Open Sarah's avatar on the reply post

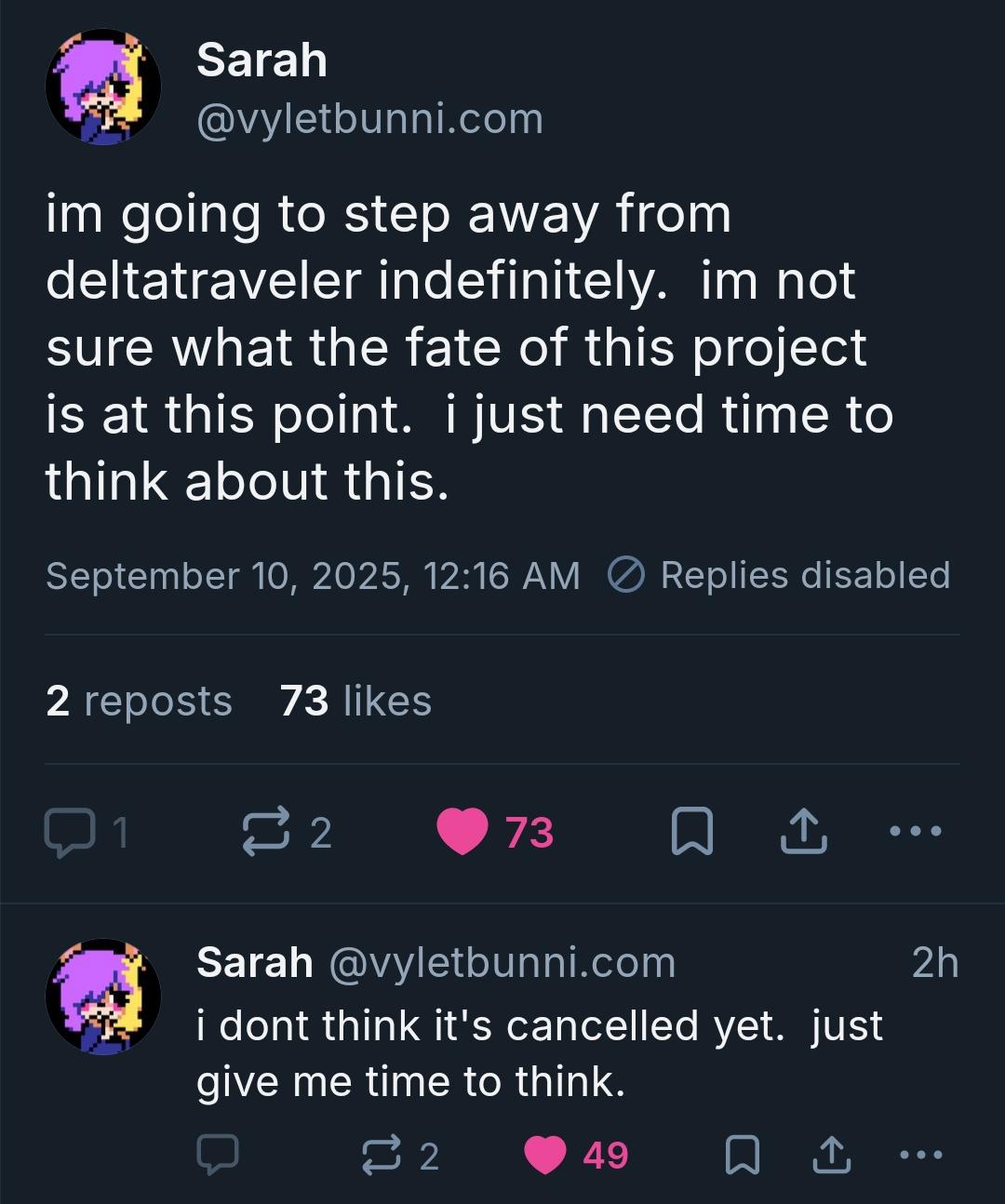(x=102, y=997)
